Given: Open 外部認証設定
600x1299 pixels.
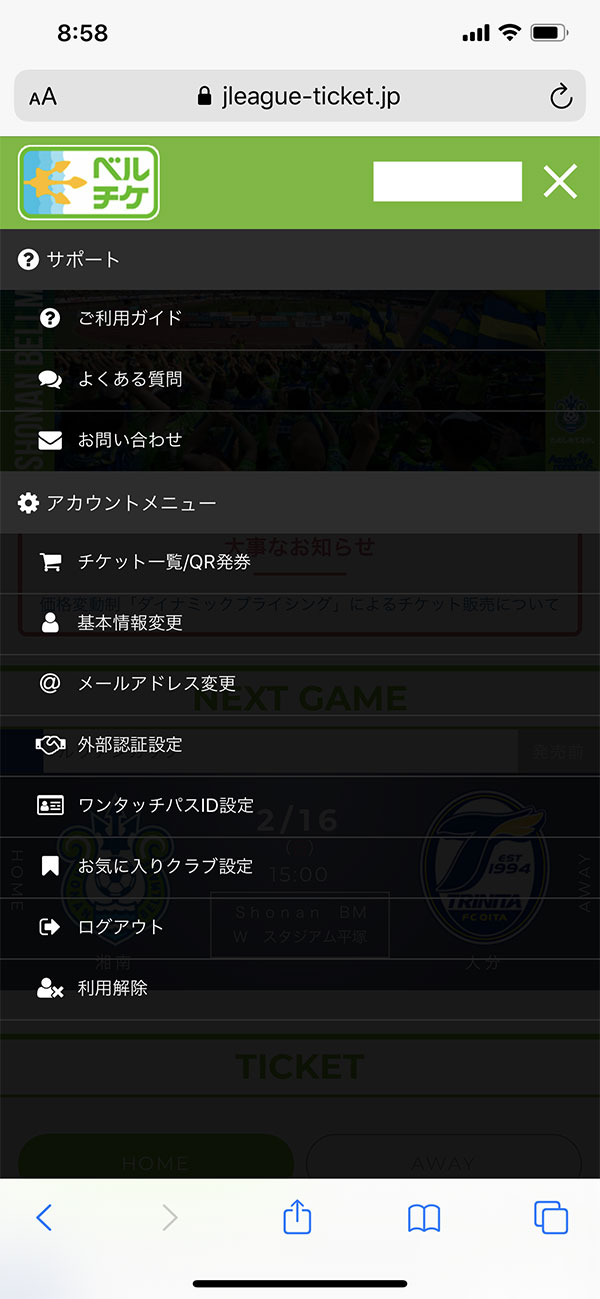Looking at the screenshot, I should 300,746.
